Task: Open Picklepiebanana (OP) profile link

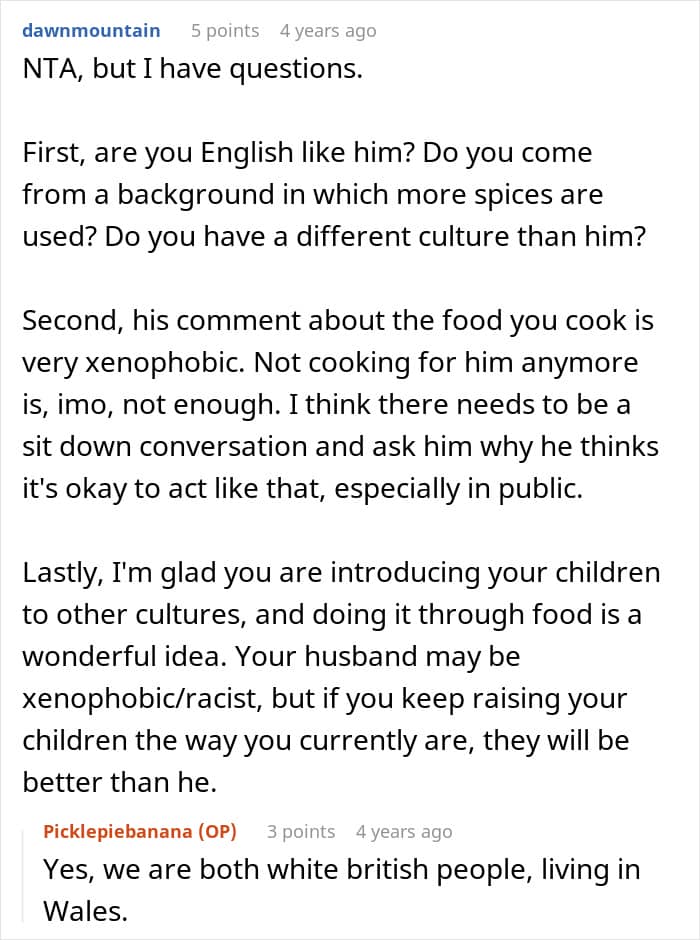Action: (140, 831)
